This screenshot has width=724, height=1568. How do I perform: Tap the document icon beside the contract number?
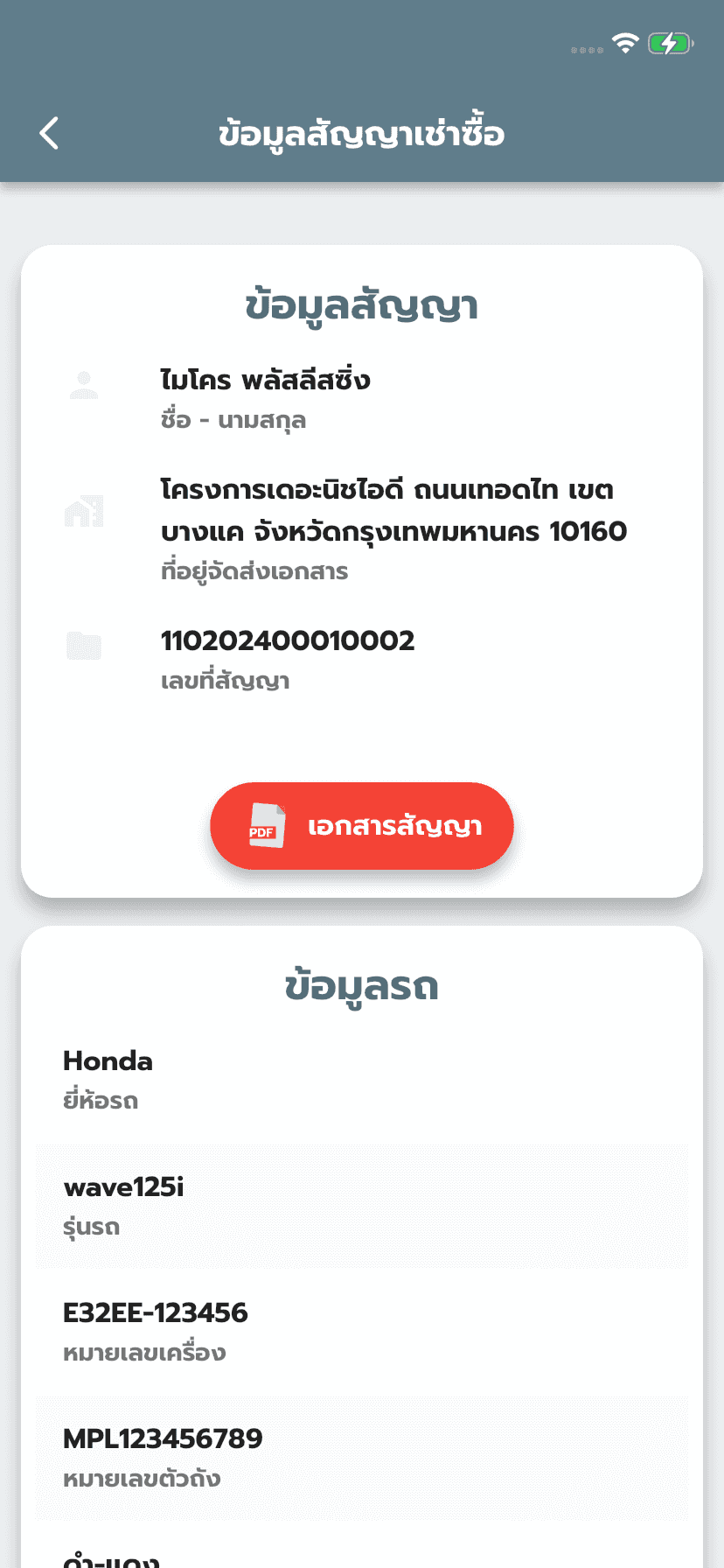(83, 645)
